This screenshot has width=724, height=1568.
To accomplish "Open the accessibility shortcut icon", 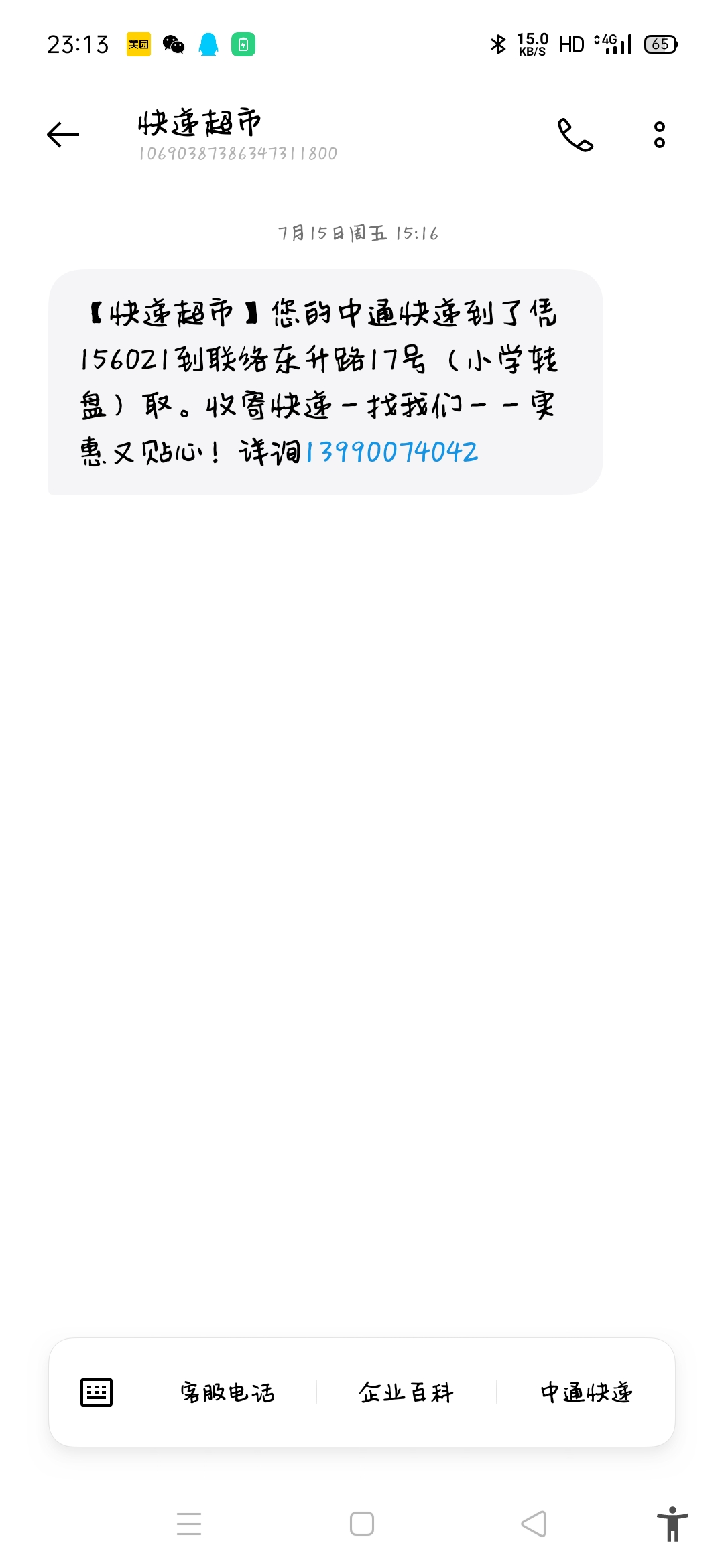I will pos(672,1524).
